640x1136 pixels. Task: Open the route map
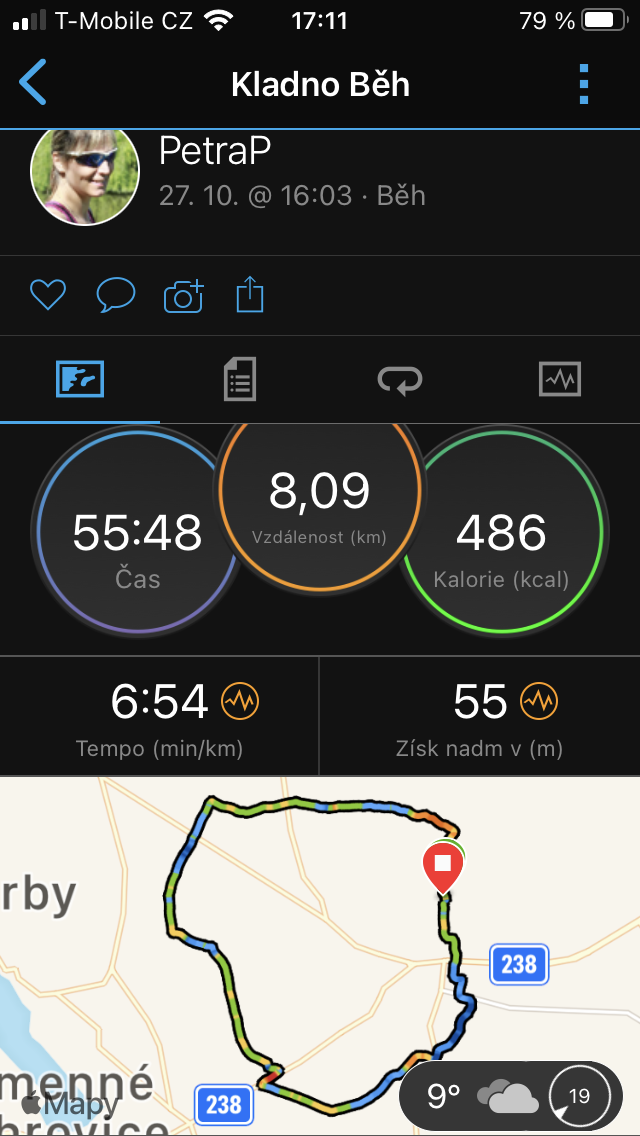click(x=320, y=956)
